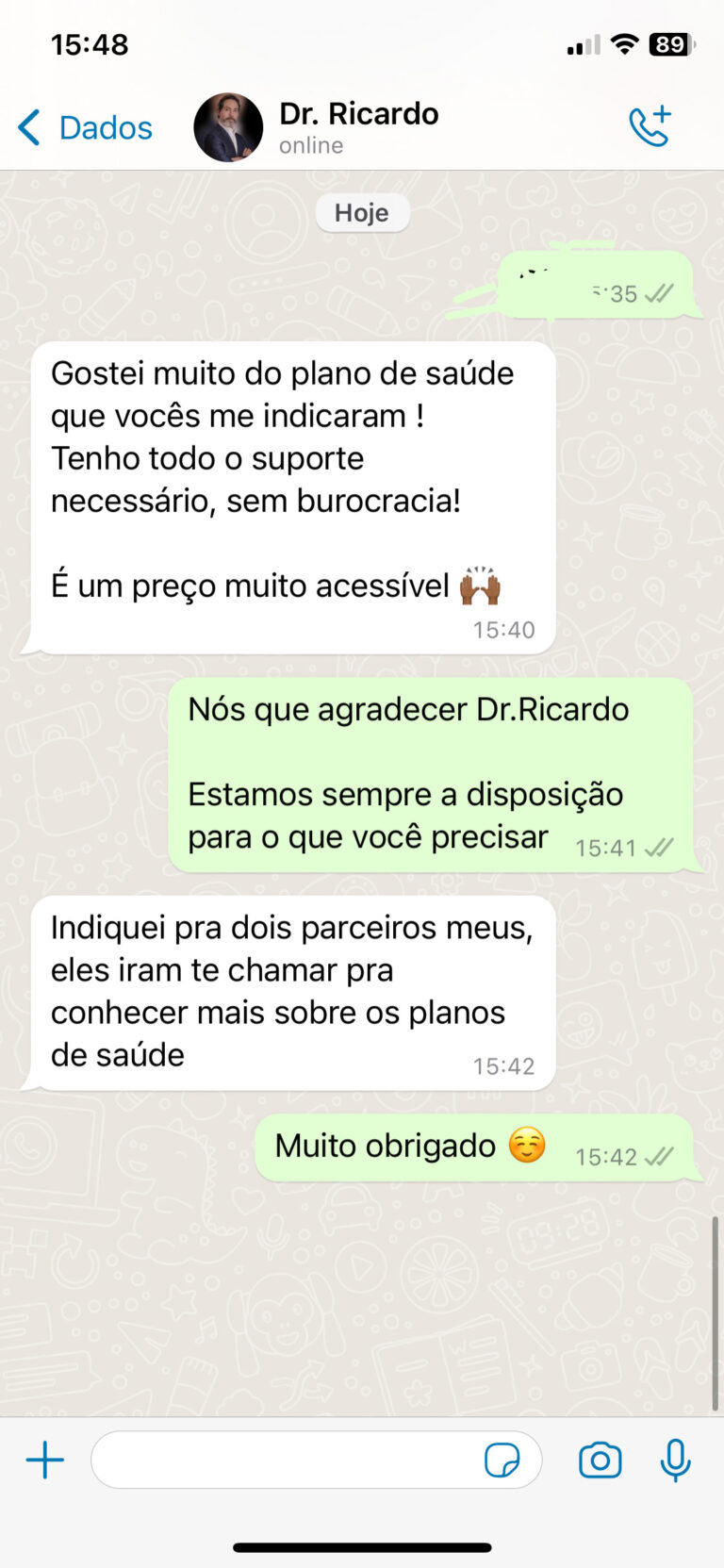
Task: Start a call with Dr. Ricardo
Action: (650, 126)
